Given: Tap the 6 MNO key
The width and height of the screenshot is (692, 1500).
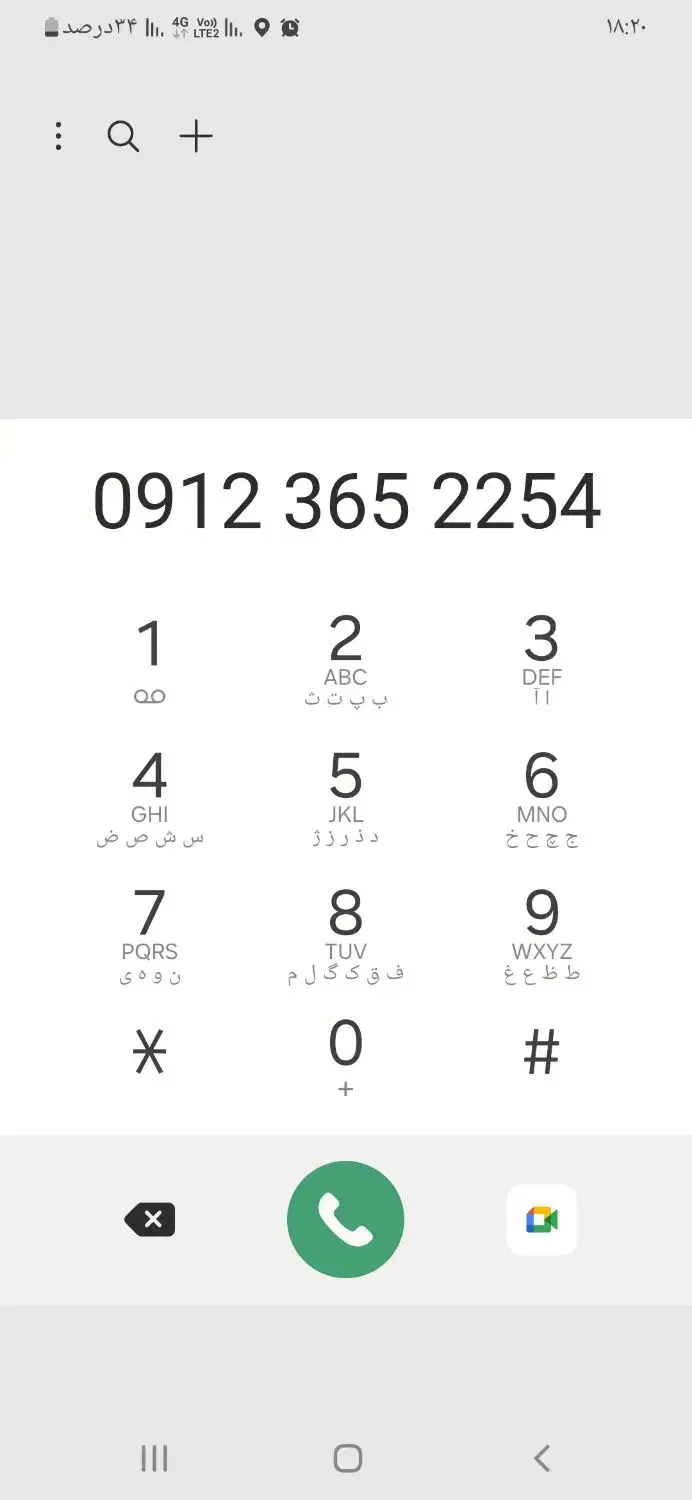Looking at the screenshot, I should [541, 796].
